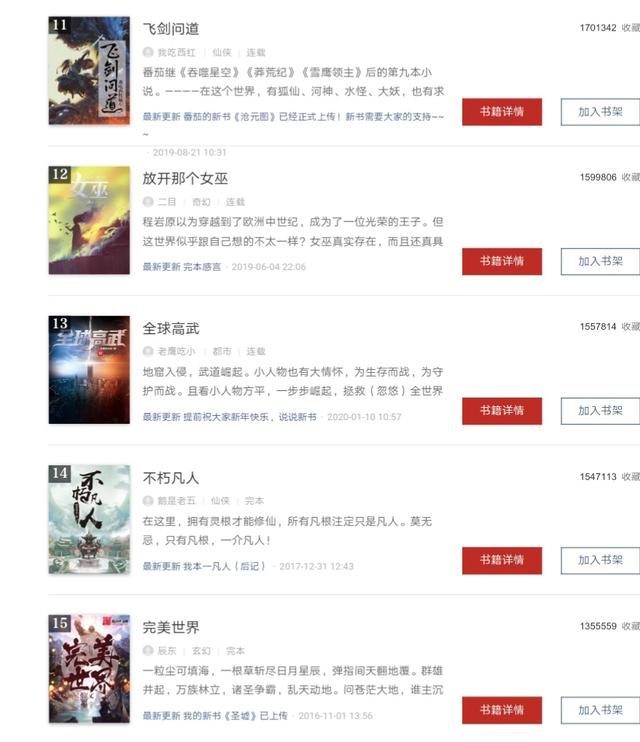Viewport: 640px width, 742px height.
Task: Add 放开那个女巫 to bookshelf
Action: [x=600, y=261]
